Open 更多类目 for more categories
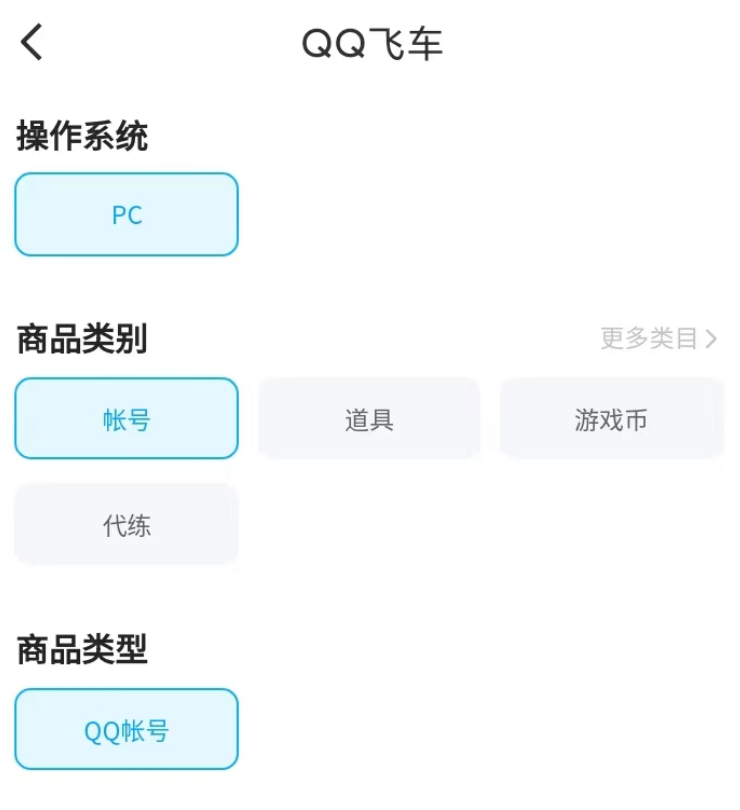The image size is (740, 810). coord(658,339)
